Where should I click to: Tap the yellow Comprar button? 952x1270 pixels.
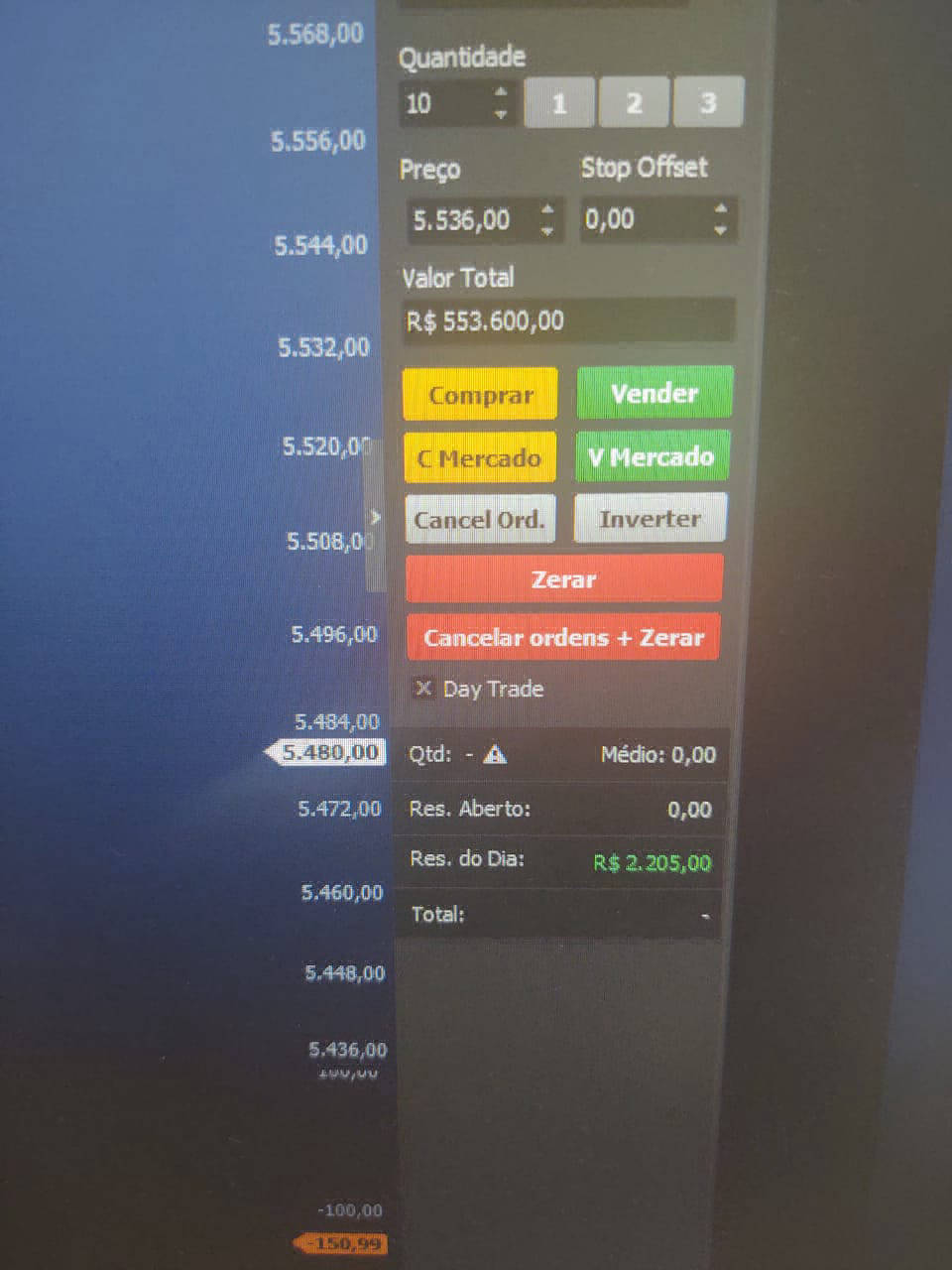(x=480, y=395)
